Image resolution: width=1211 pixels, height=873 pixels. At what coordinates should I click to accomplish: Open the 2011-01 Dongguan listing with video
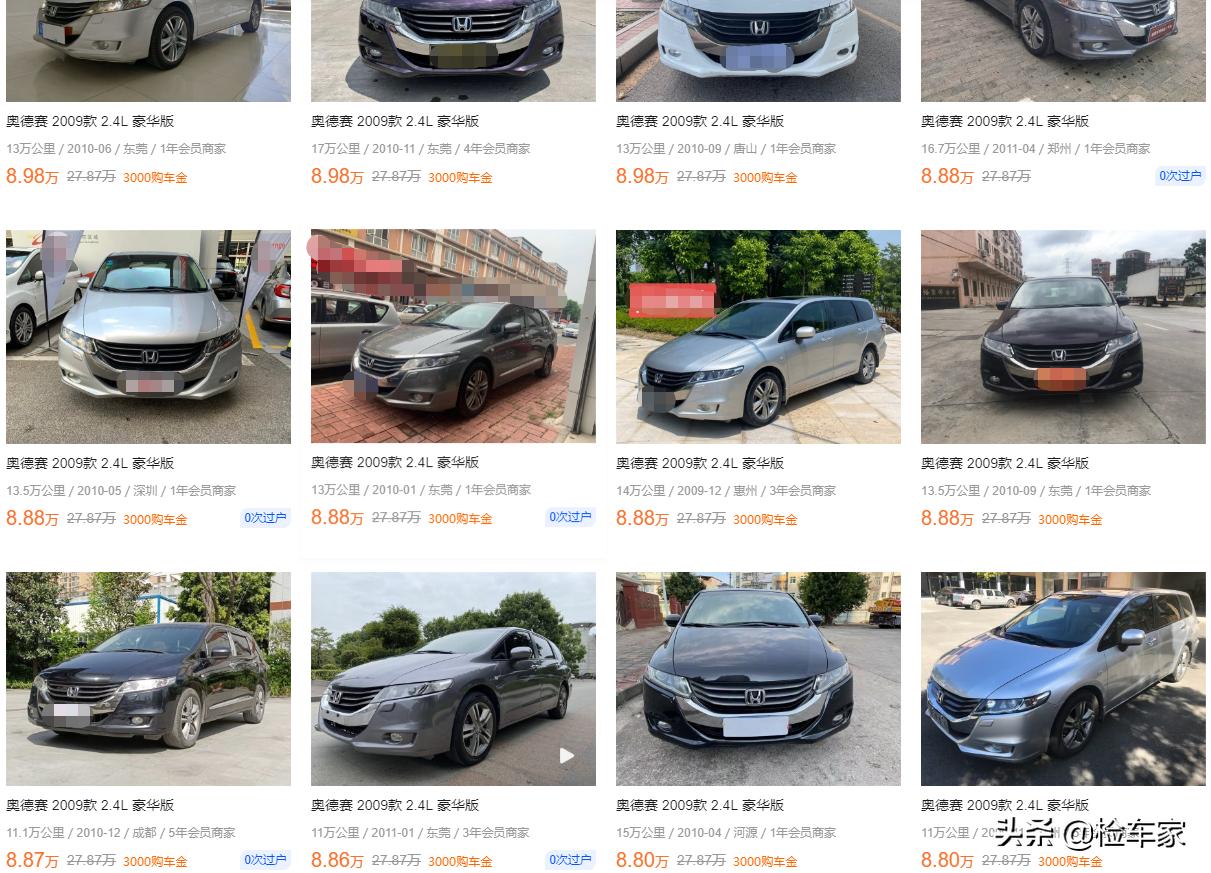[395, 805]
